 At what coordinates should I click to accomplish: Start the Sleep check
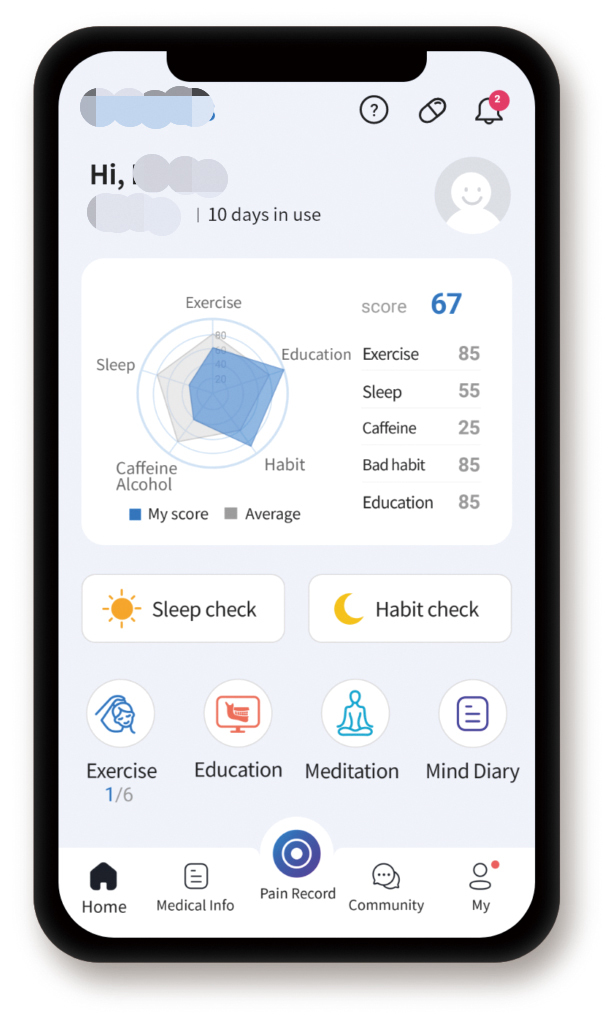click(x=183, y=608)
